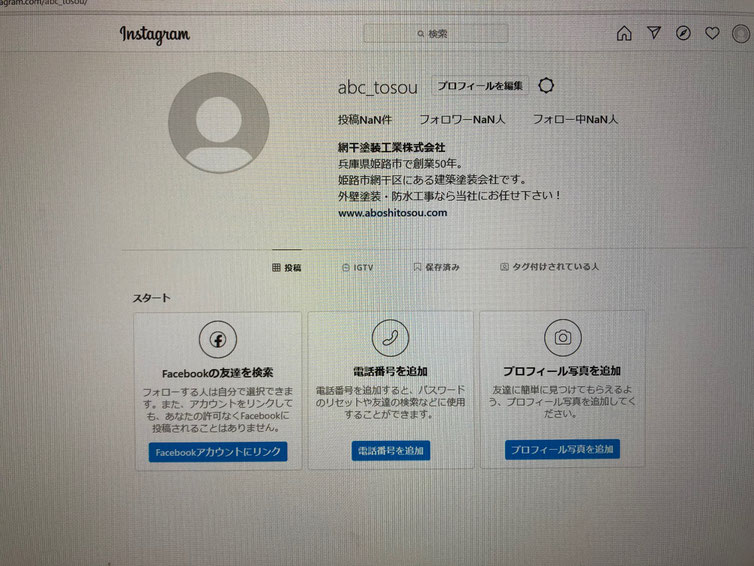The width and height of the screenshot is (754, 566).
Task: Tap Facebookアカウントにリンク button
Action: pyautogui.click(x=218, y=452)
